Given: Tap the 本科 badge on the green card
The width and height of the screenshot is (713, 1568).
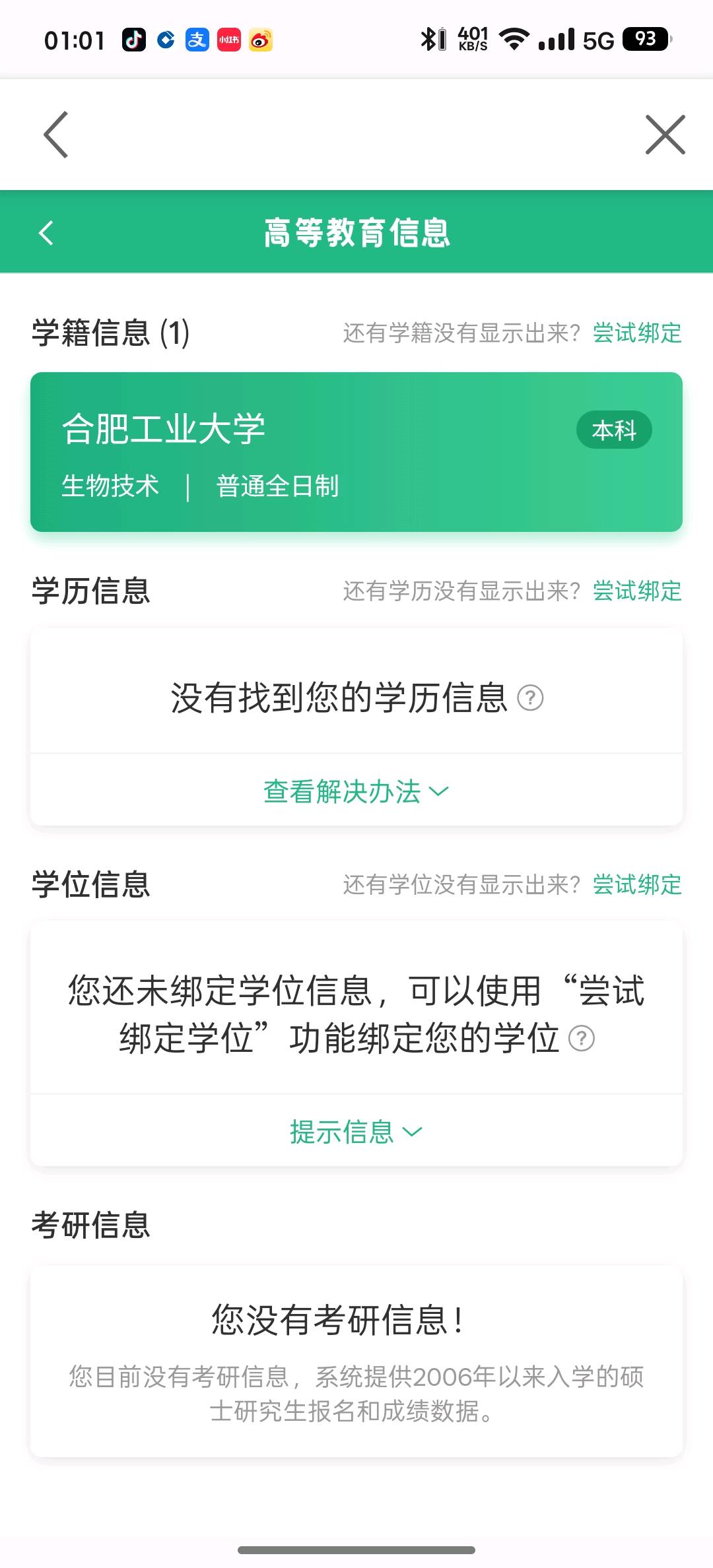Looking at the screenshot, I should 613,430.
